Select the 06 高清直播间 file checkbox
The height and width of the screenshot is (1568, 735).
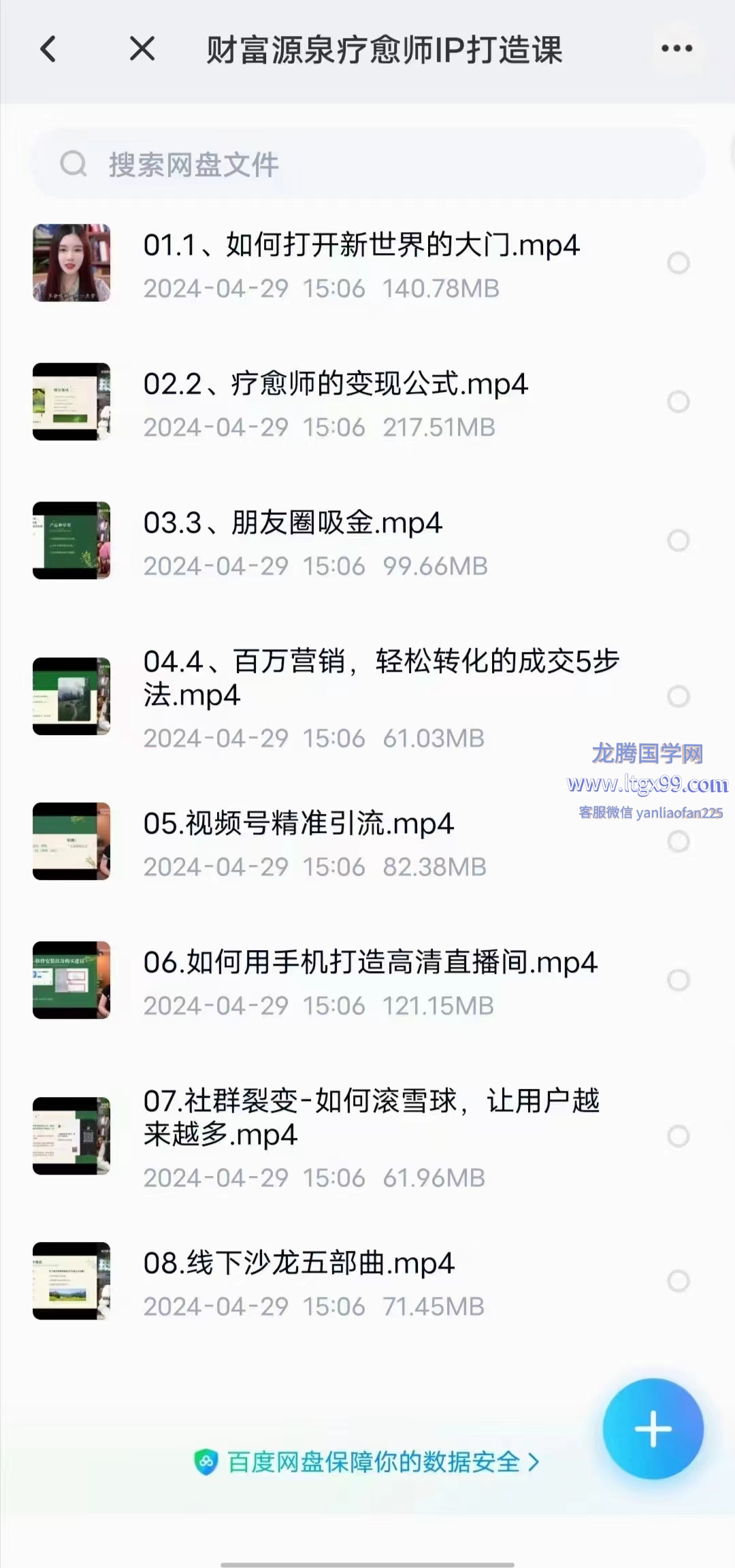(678, 980)
